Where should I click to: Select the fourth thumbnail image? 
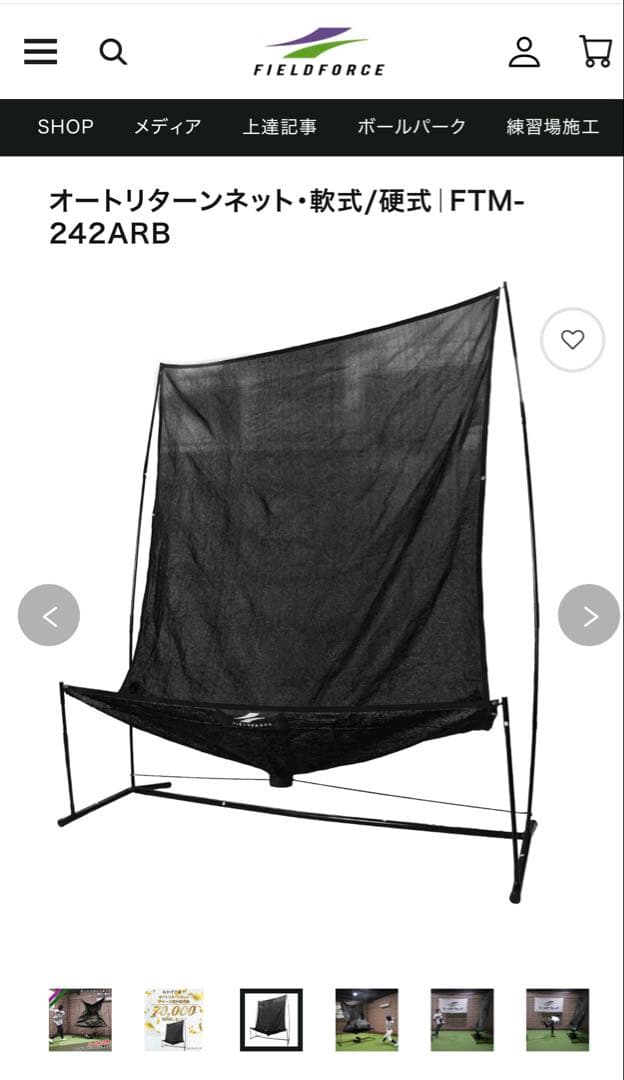coord(366,1019)
